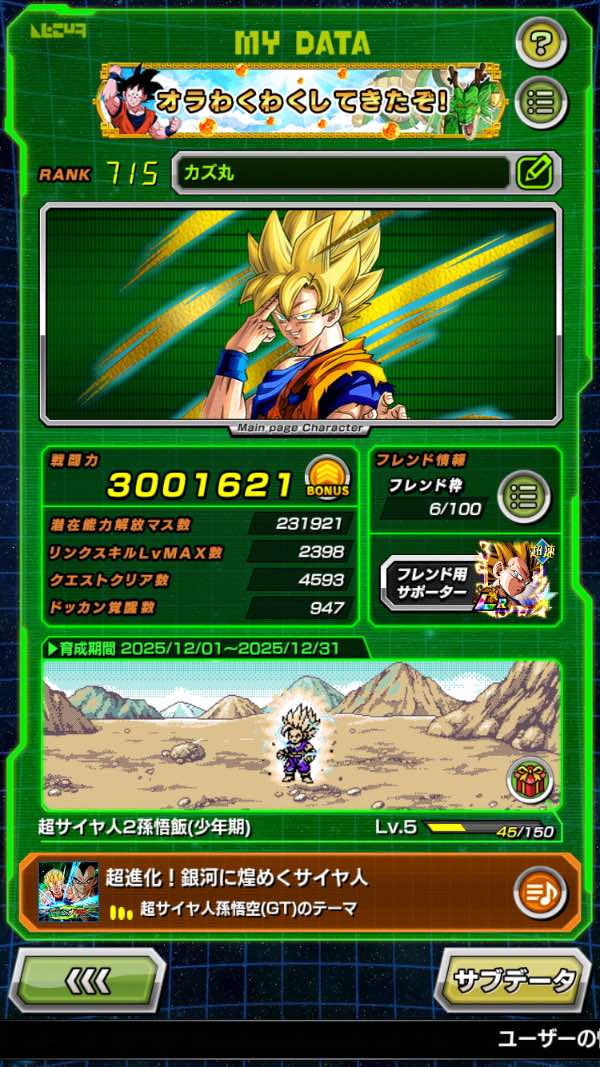Open the friend list icon
Screen dimensions: 600x1067
[523, 494]
